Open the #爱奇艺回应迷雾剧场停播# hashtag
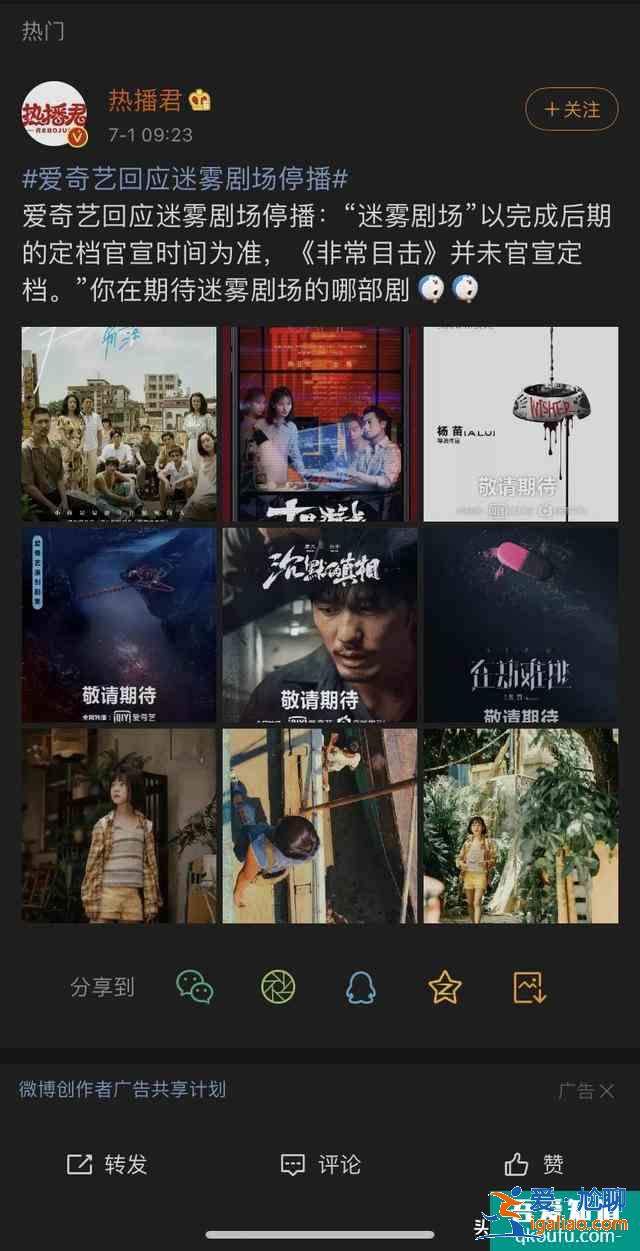The height and width of the screenshot is (1251, 640). [x=185, y=180]
